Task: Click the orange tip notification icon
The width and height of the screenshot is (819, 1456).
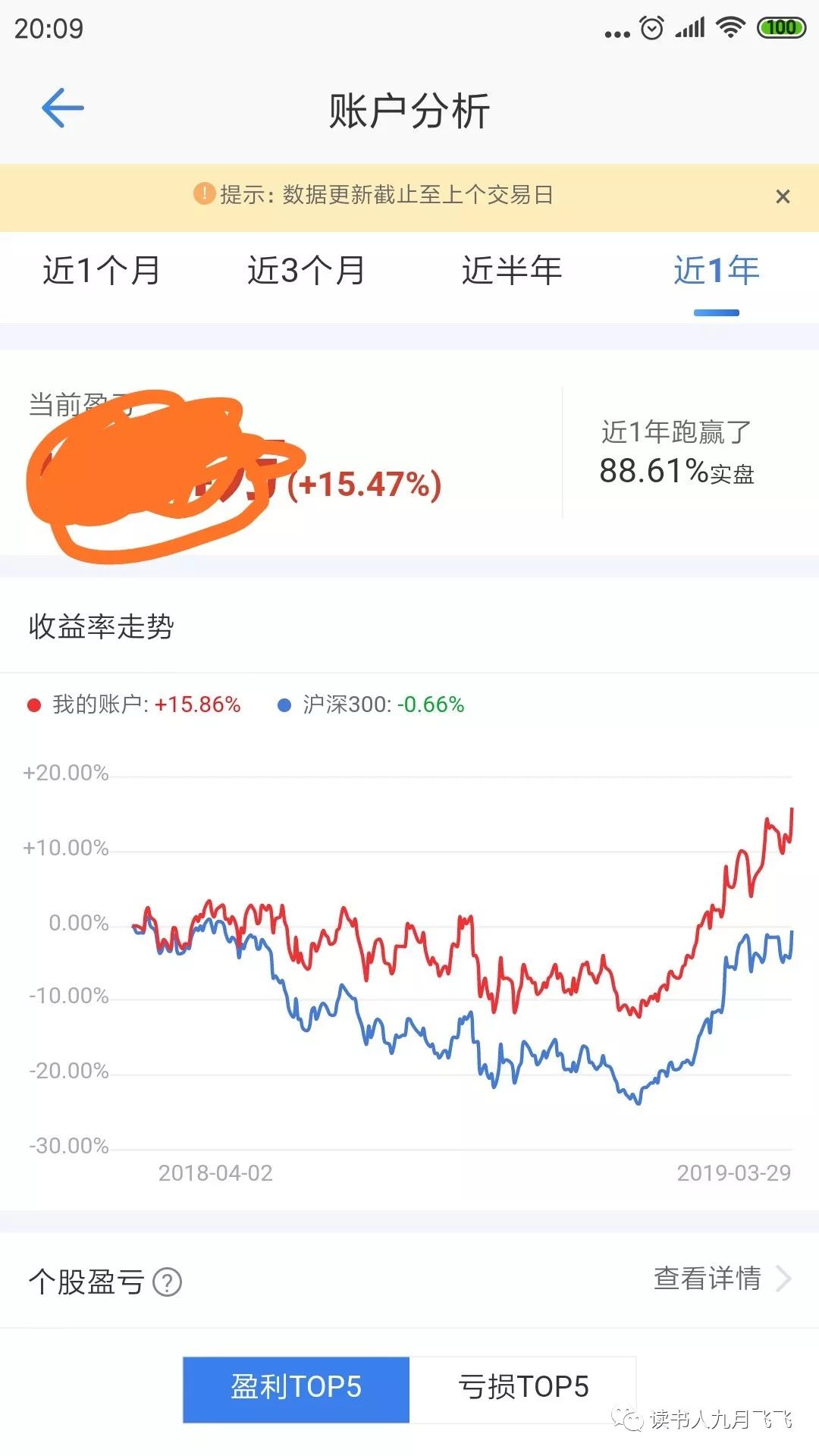Action: click(x=203, y=194)
